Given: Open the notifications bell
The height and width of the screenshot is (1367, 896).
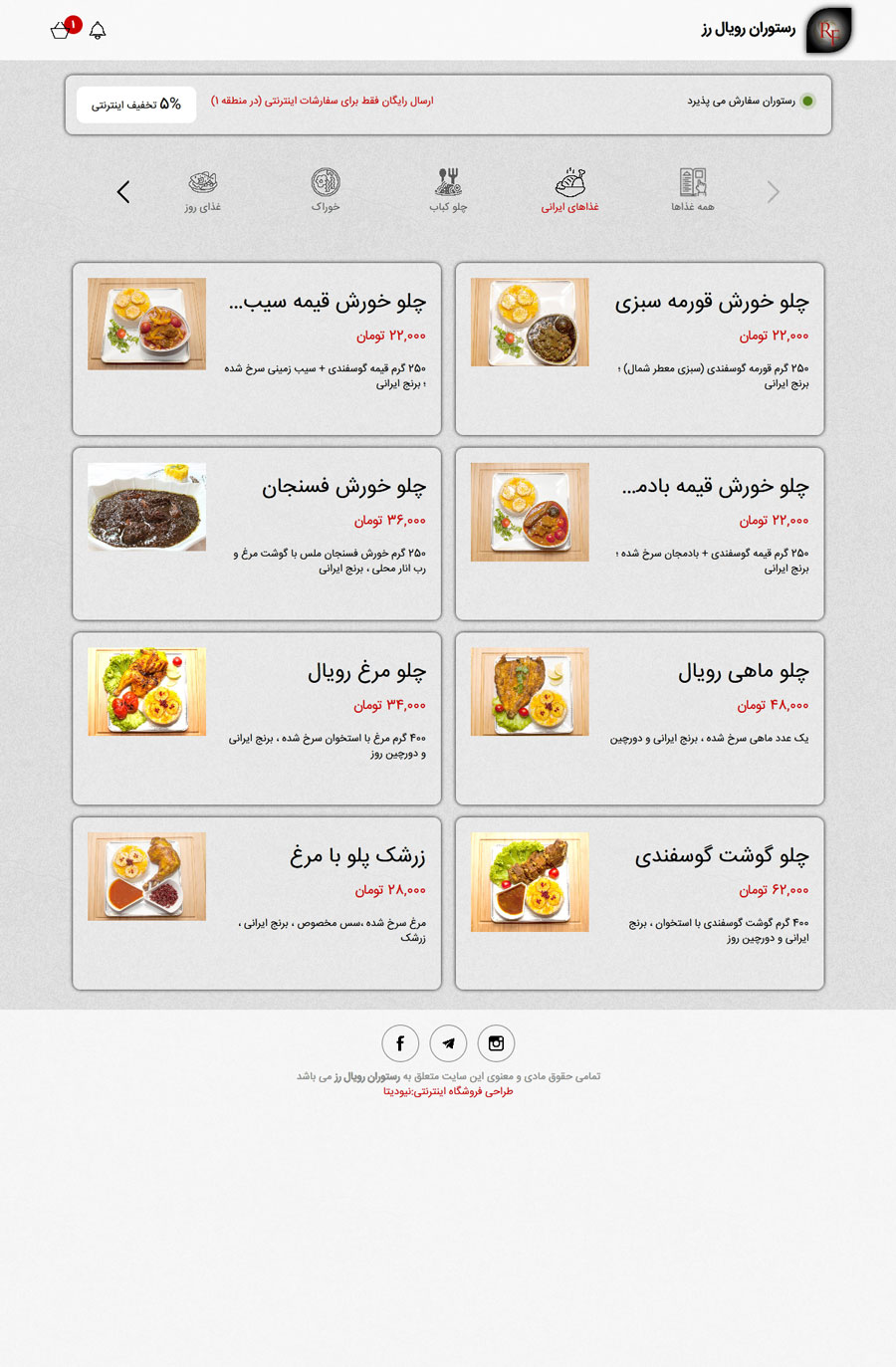Looking at the screenshot, I should tap(98, 31).
